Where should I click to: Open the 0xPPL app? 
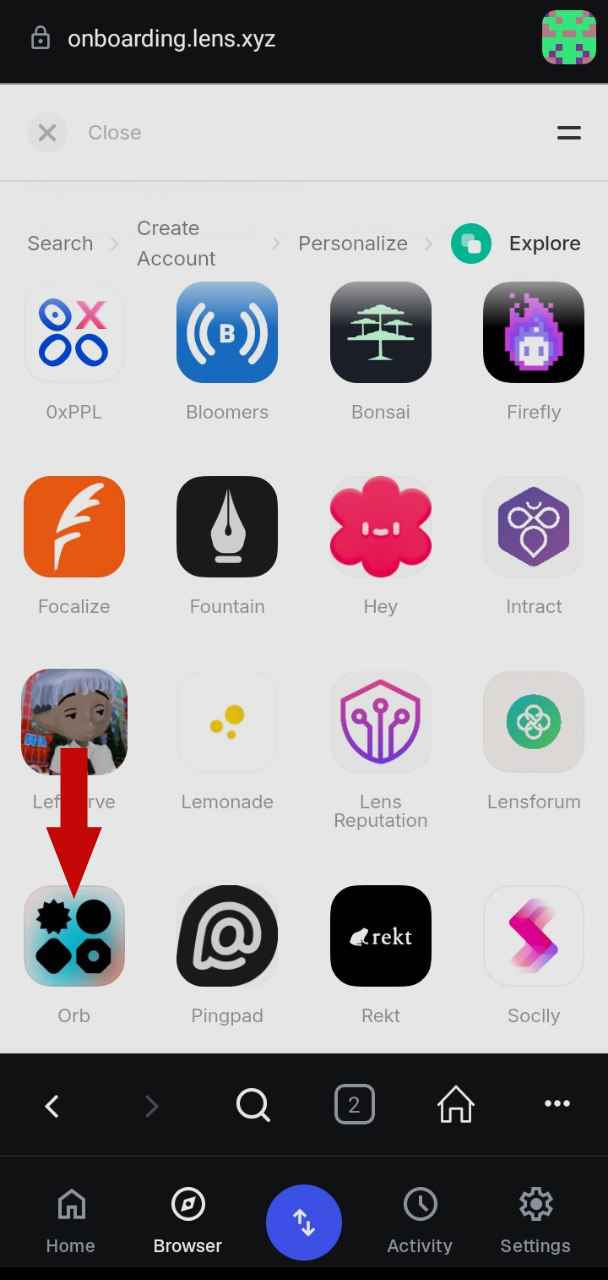(x=74, y=333)
